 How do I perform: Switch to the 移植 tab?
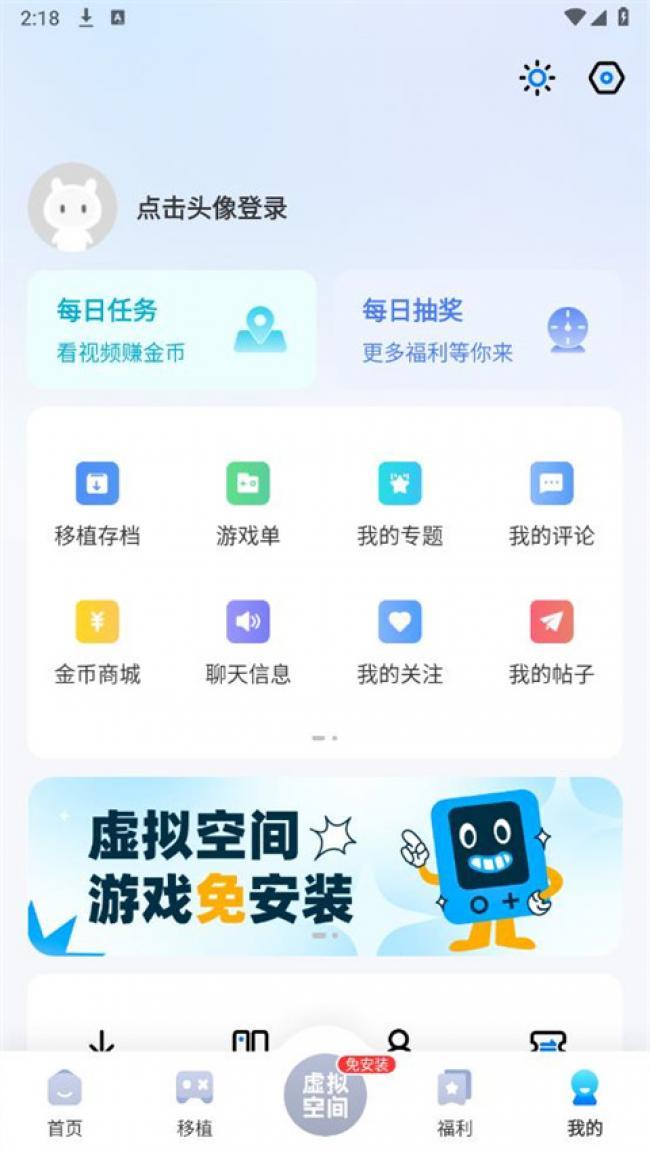click(x=194, y=1103)
